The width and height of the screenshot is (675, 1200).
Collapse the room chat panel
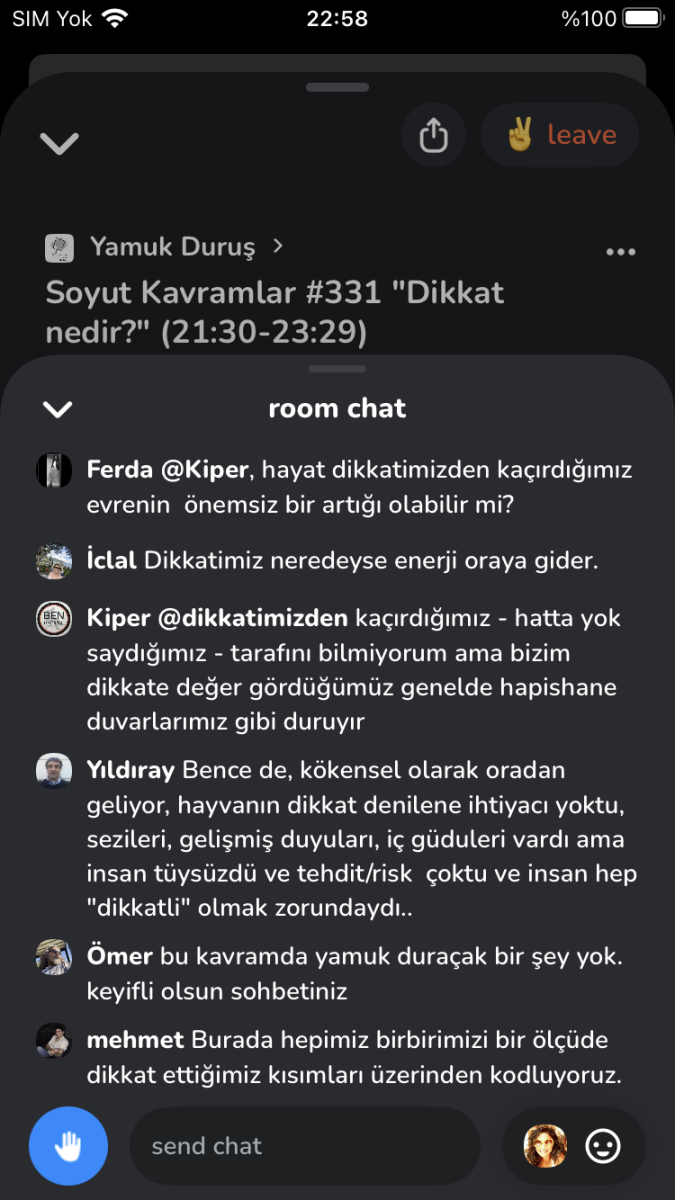pyautogui.click(x=58, y=408)
